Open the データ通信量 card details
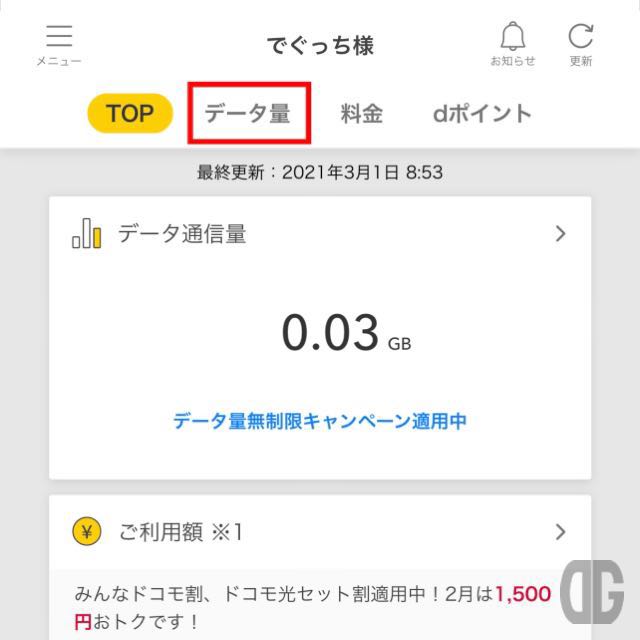Screen dimensions: 640x640 point(320,234)
